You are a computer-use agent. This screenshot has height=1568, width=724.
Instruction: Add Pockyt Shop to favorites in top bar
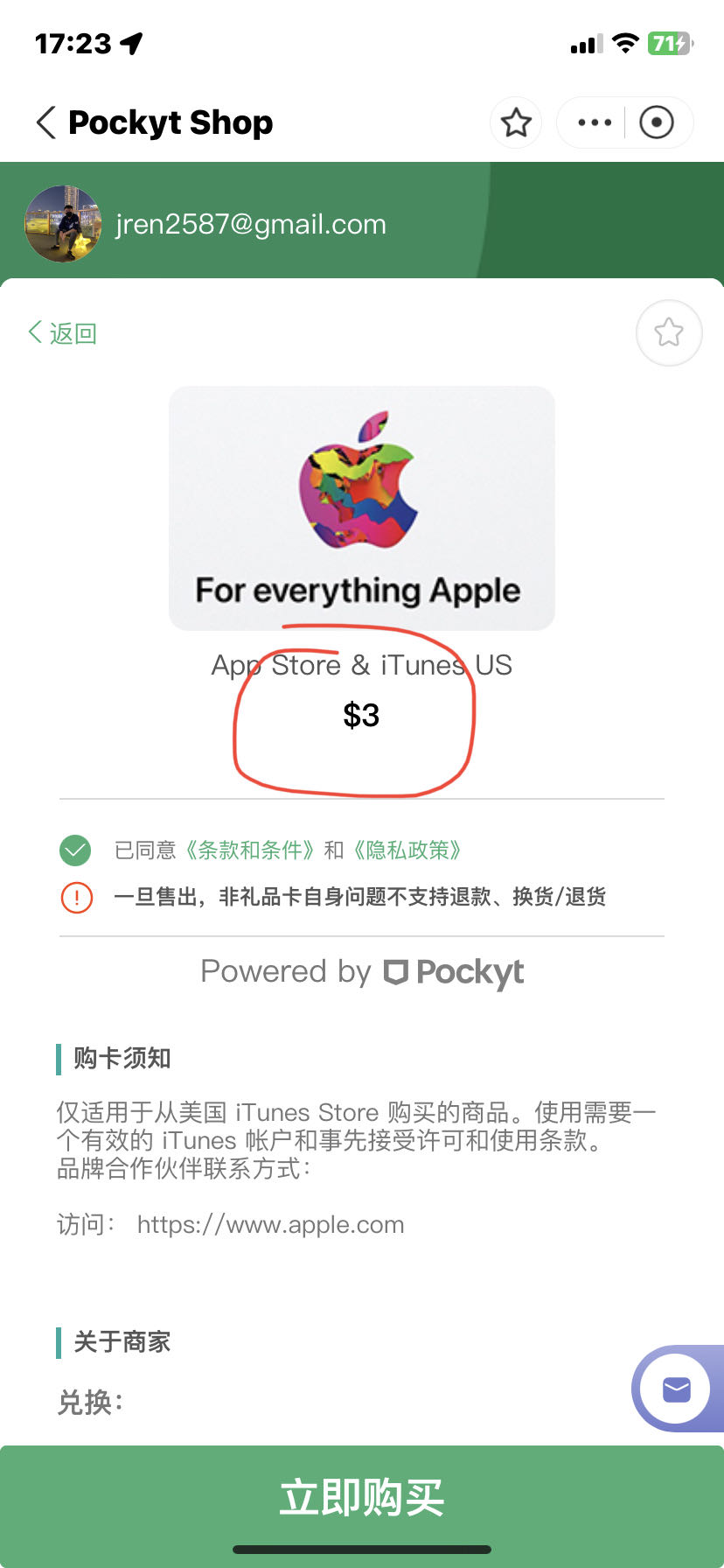[516, 122]
